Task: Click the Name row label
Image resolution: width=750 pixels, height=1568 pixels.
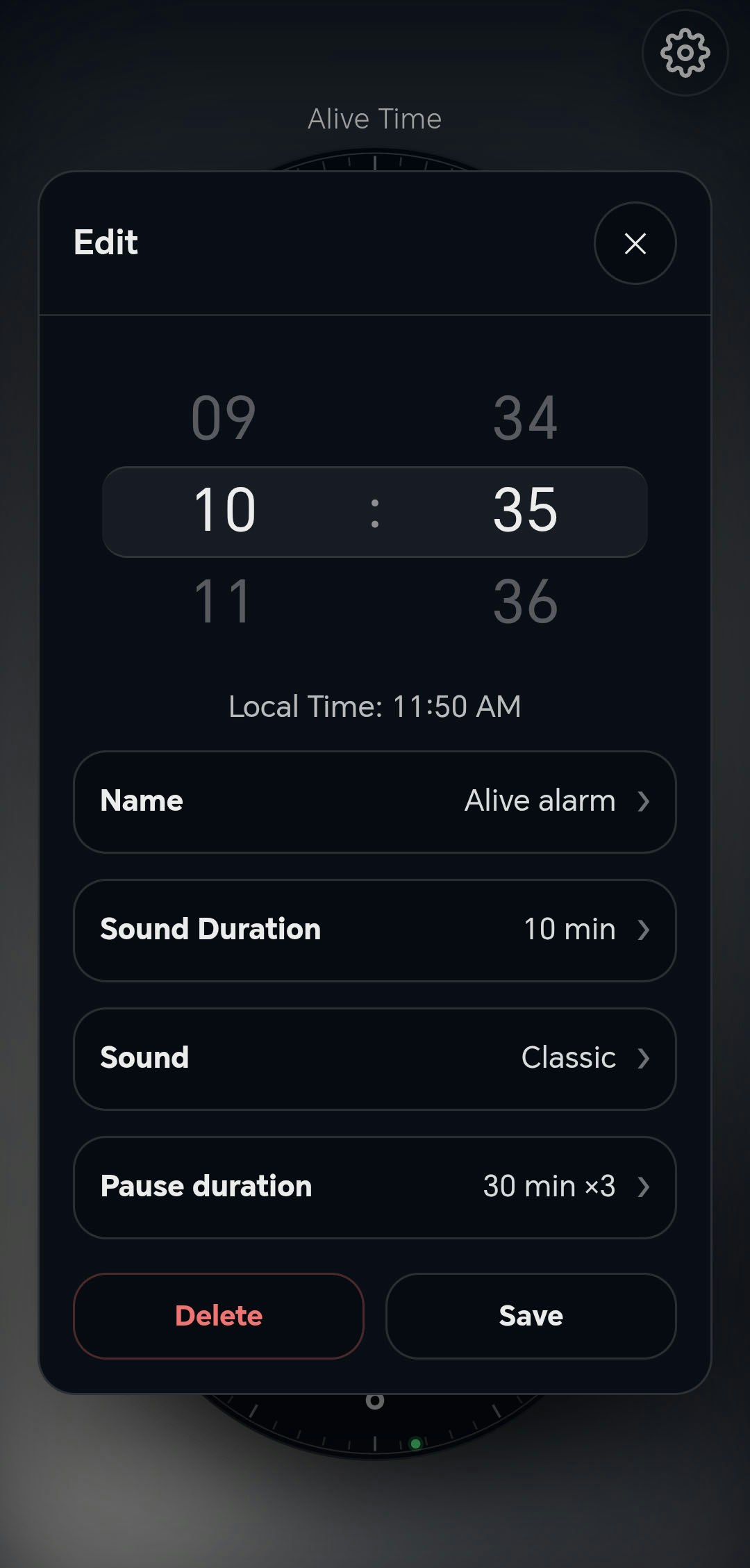Action: 140,801
